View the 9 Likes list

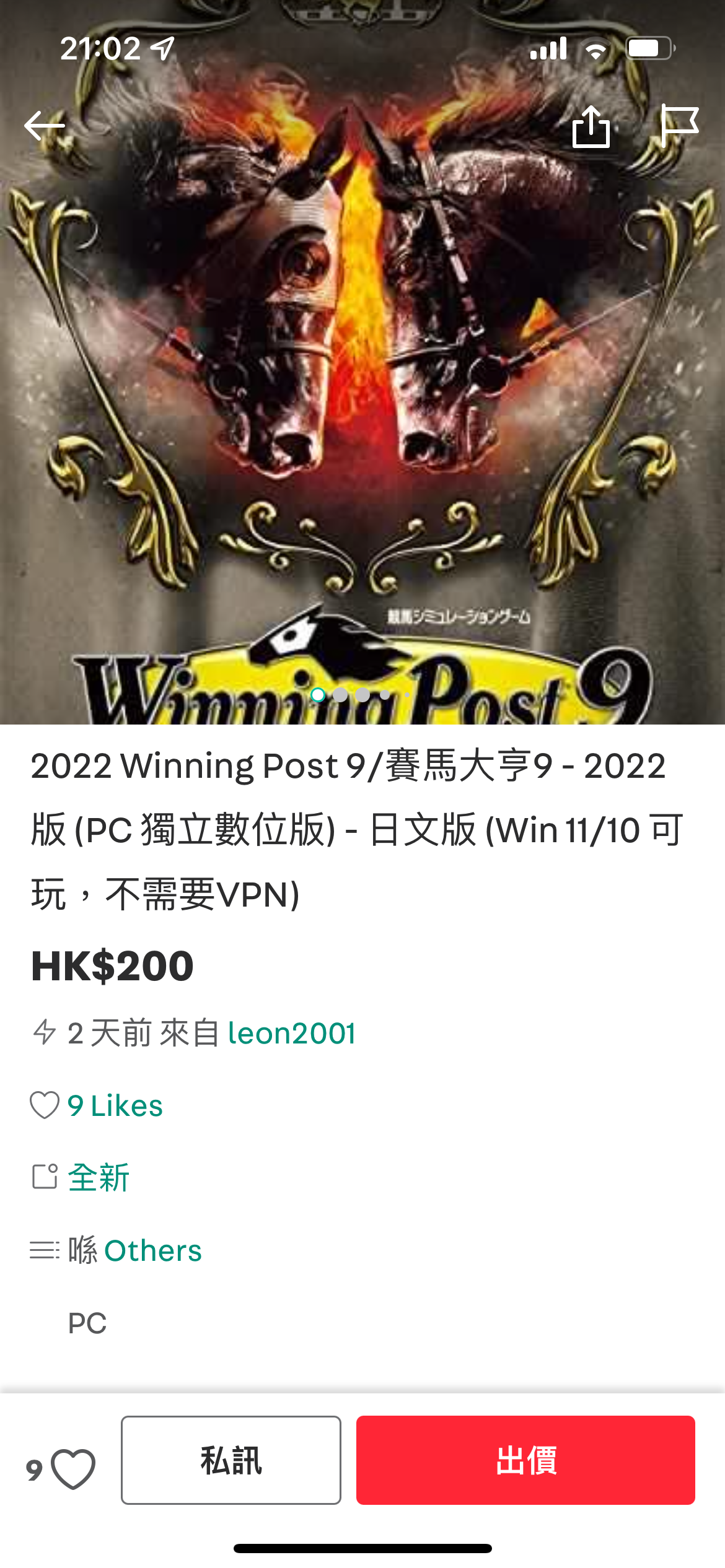point(115,1106)
